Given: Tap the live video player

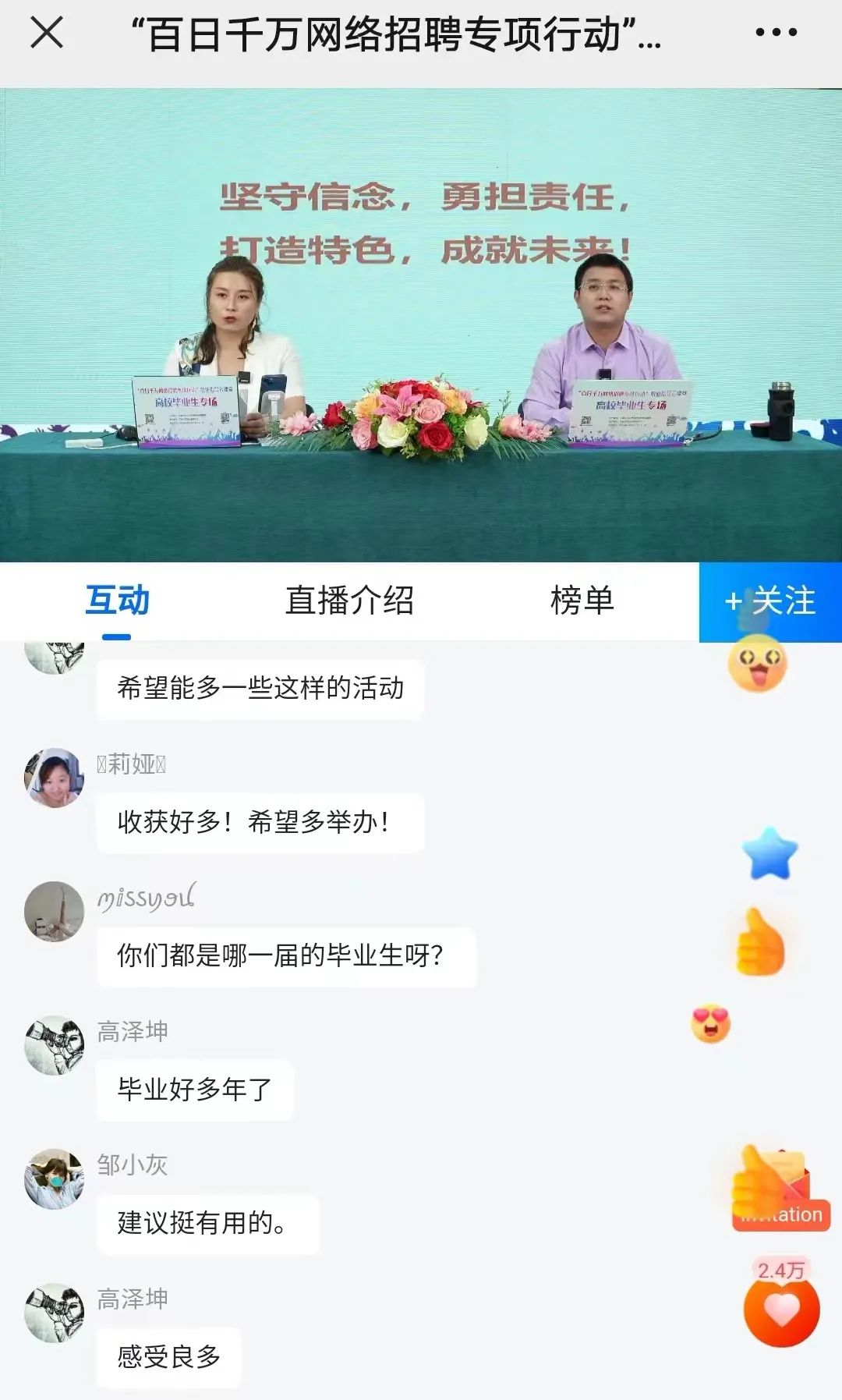Looking at the screenshot, I should 421,325.
